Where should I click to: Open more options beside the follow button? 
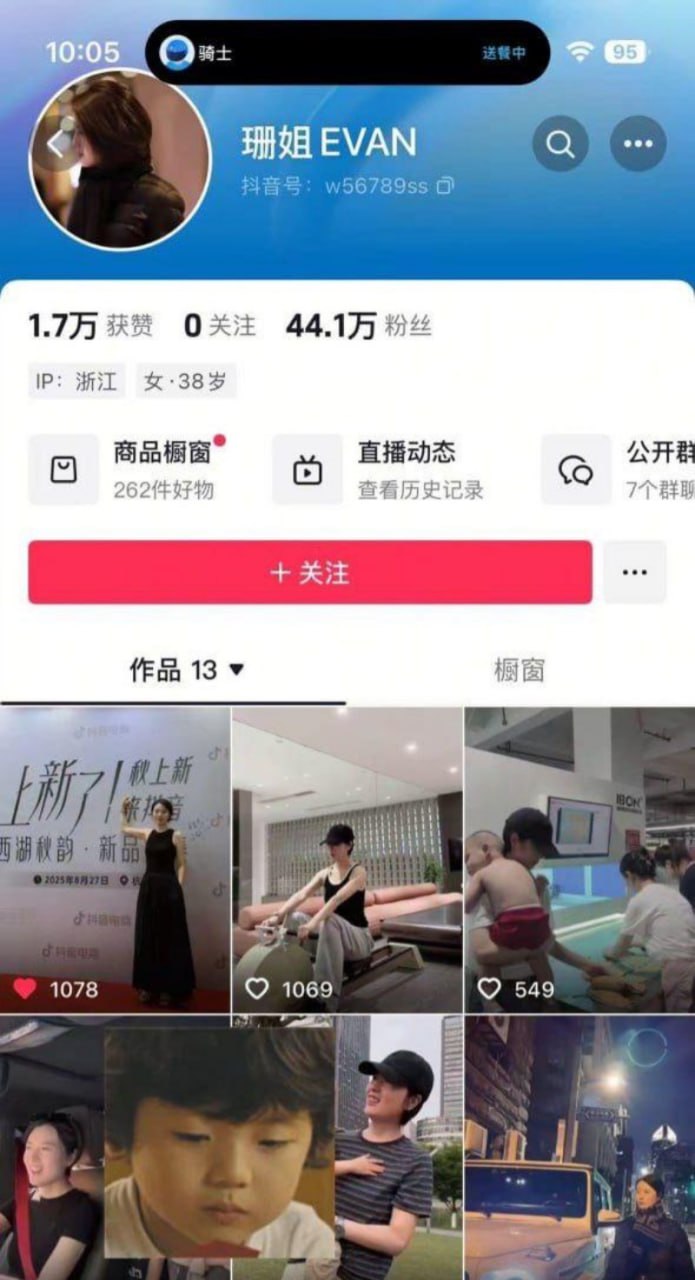coord(634,573)
